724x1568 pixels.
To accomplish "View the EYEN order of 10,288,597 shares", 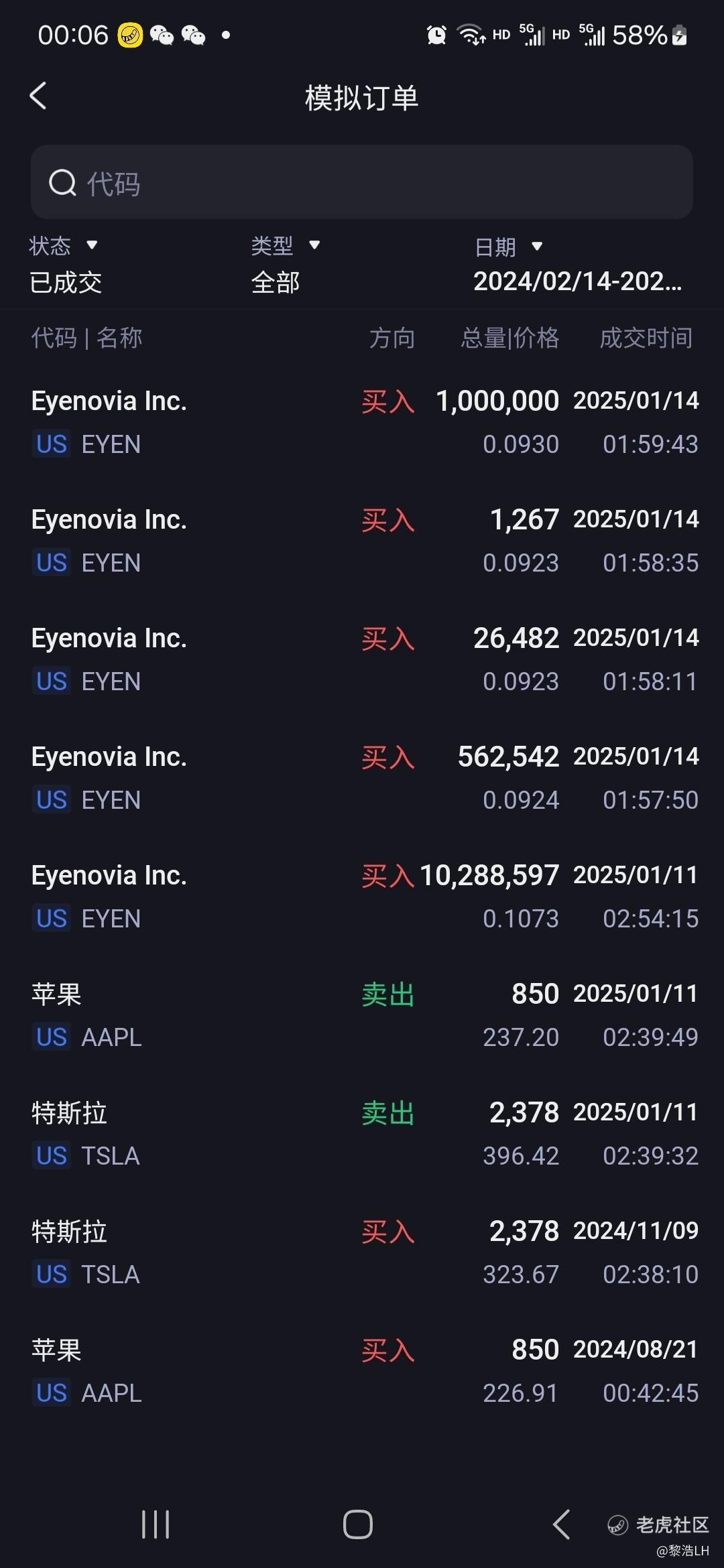I will (x=362, y=897).
